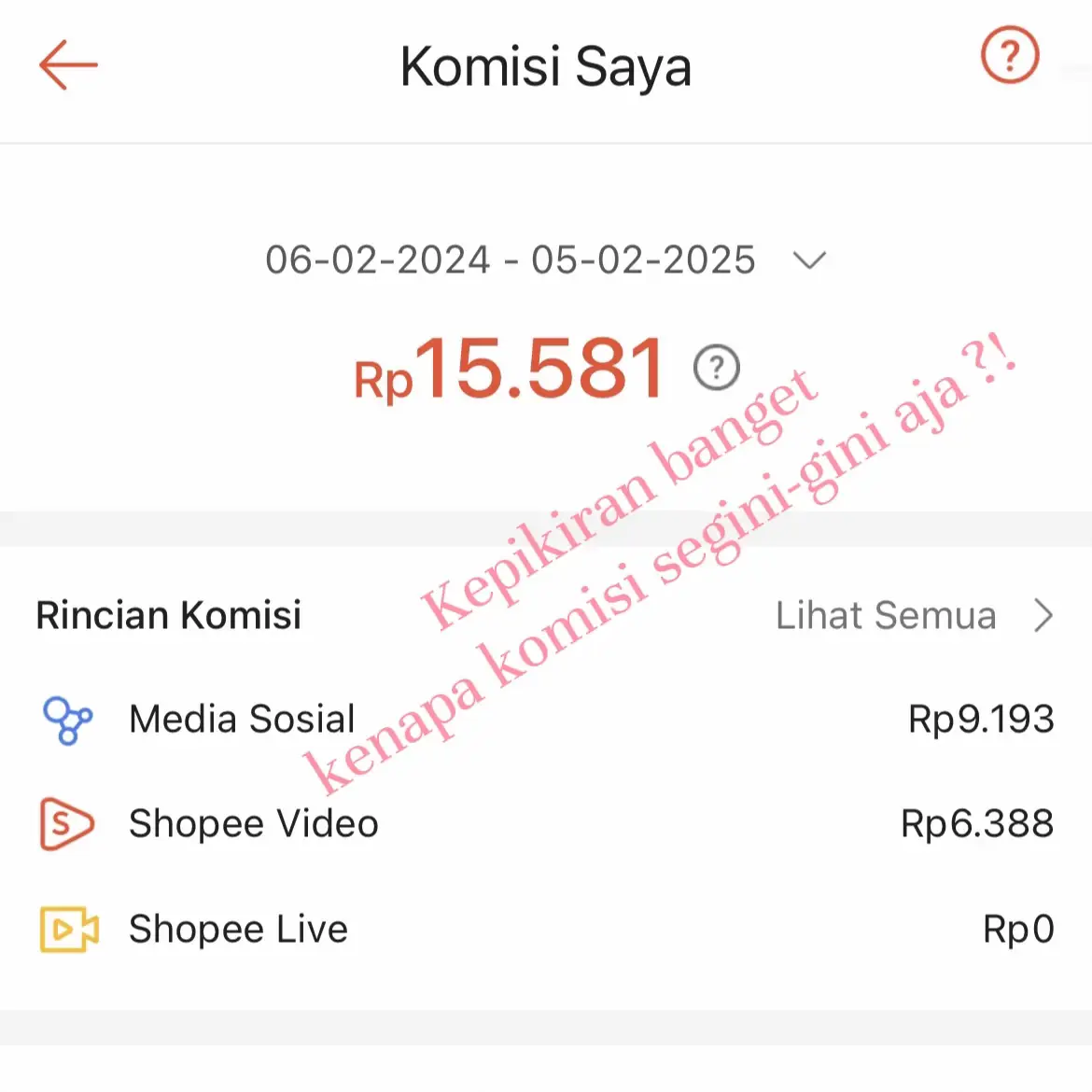This screenshot has width=1092, height=1092.
Task: Open Lihat Semua commission details
Action: tap(913, 616)
